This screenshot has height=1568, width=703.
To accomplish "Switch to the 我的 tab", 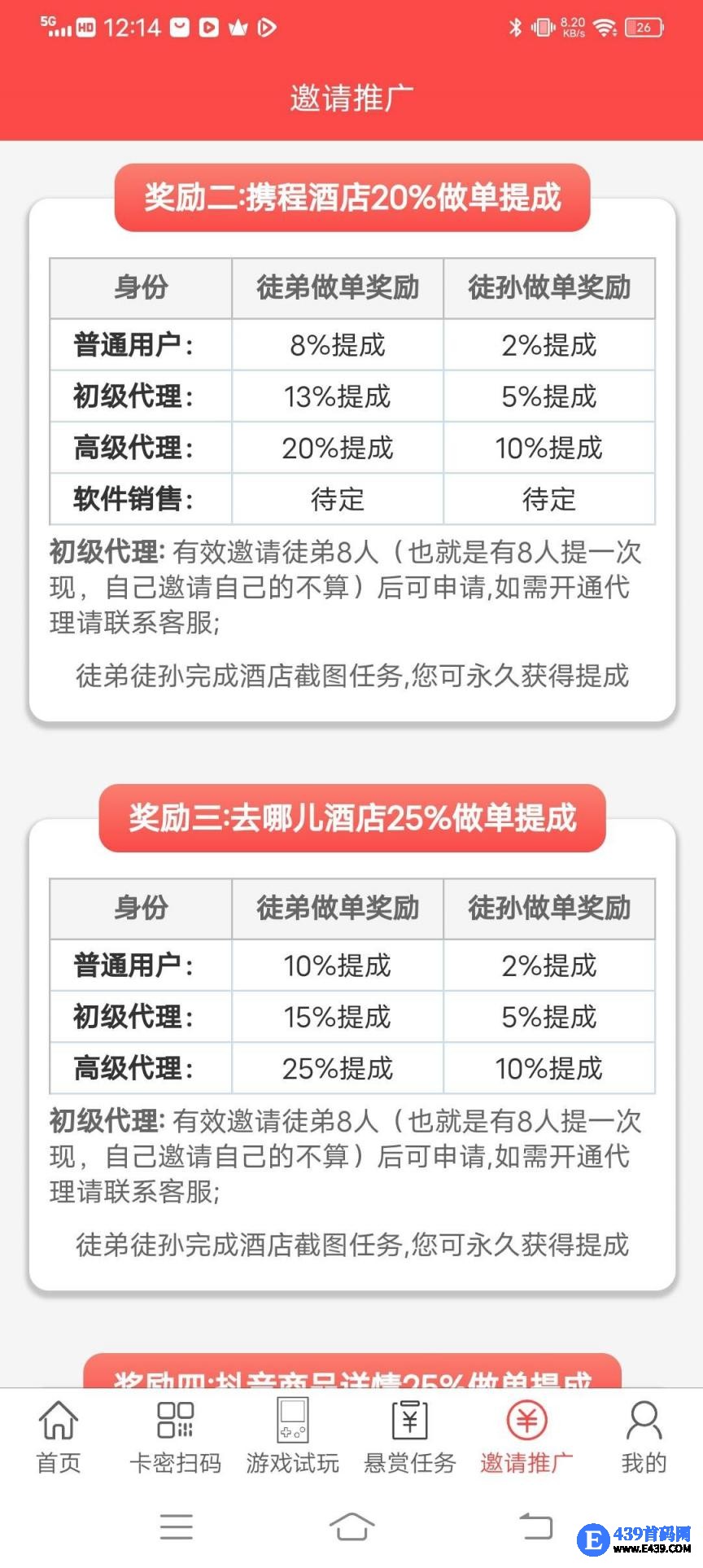I will click(x=644, y=1437).
